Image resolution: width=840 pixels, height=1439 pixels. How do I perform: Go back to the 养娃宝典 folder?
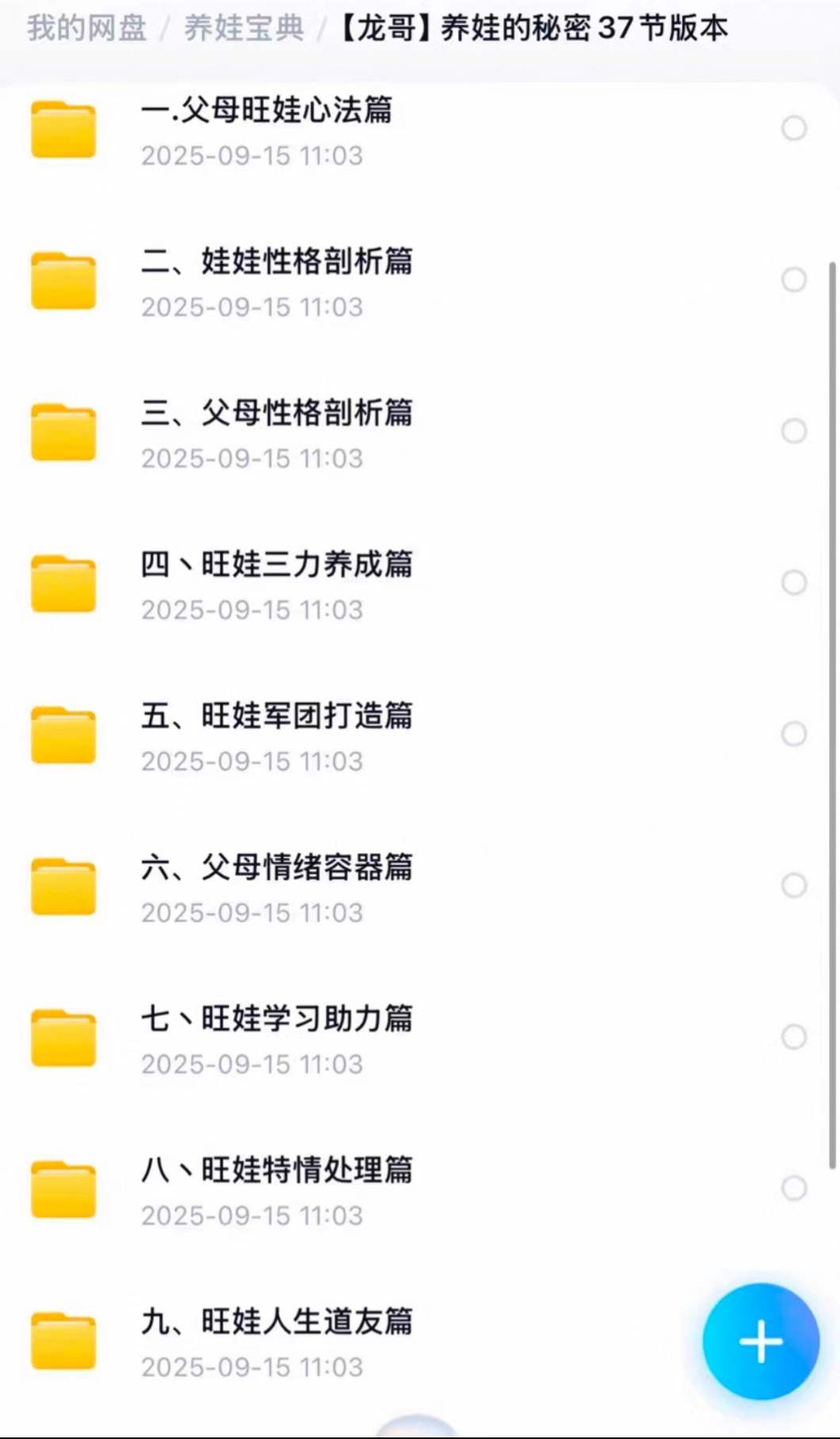(x=244, y=29)
